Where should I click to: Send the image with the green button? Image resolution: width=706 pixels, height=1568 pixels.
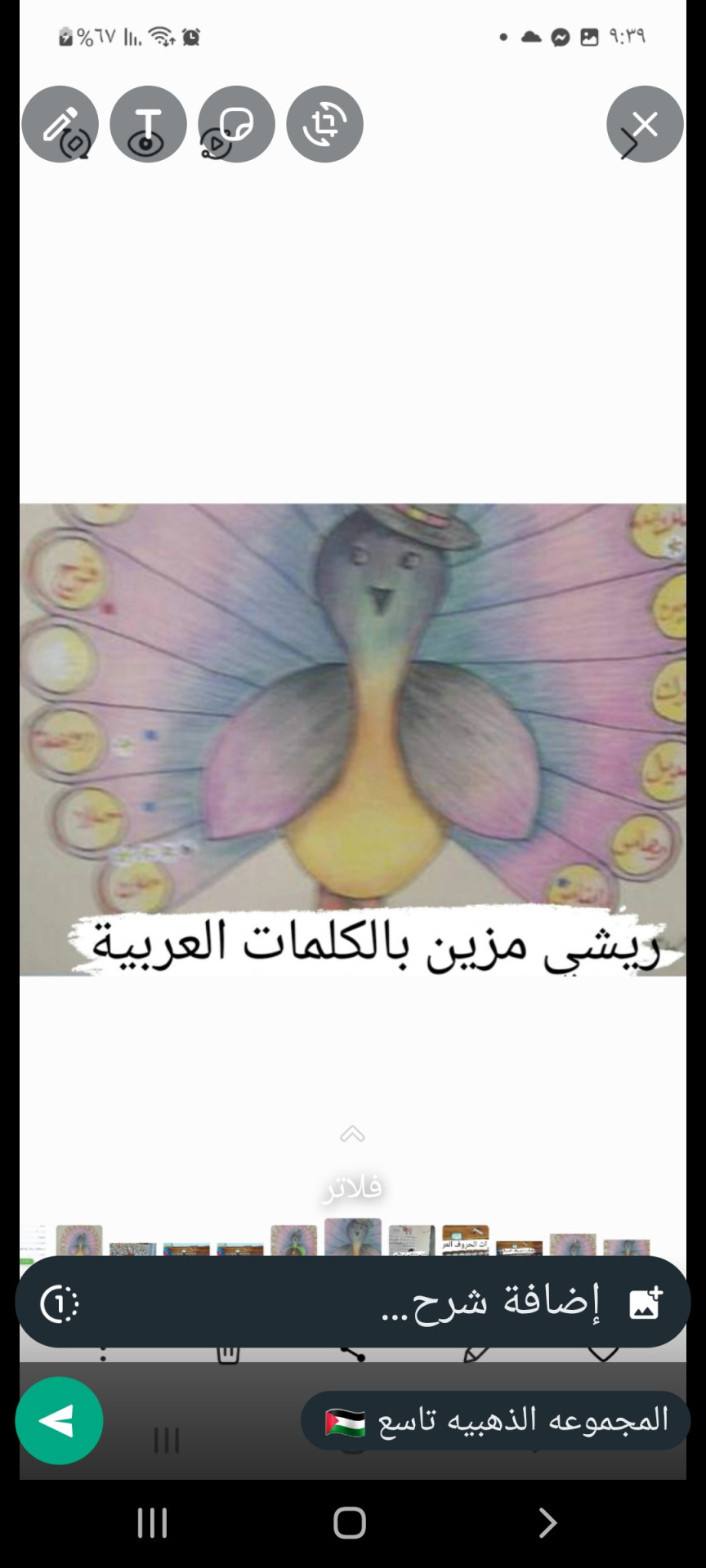pyautogui.click(x=59, y=1420)
